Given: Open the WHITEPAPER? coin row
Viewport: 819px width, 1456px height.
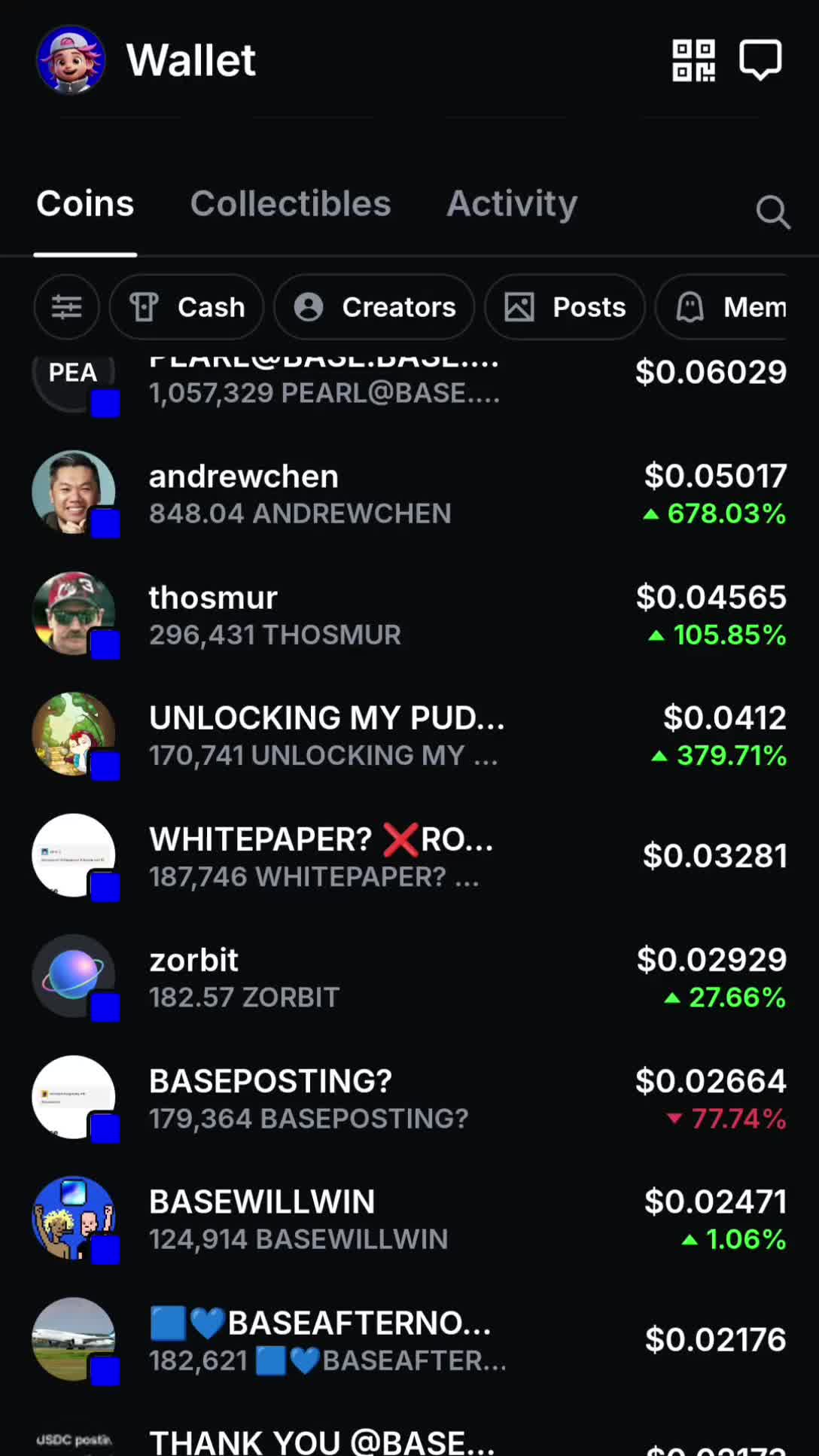Looking at the screenshot, I should tap(409, 857).
